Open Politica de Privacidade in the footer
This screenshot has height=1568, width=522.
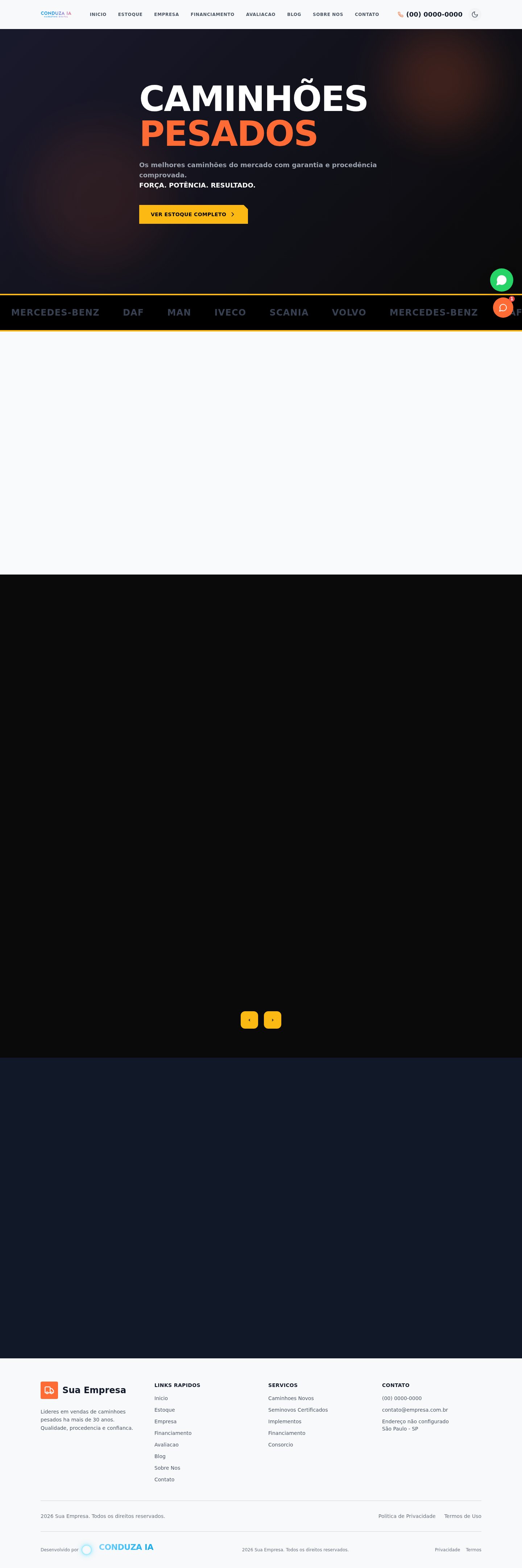(406, 1516)
